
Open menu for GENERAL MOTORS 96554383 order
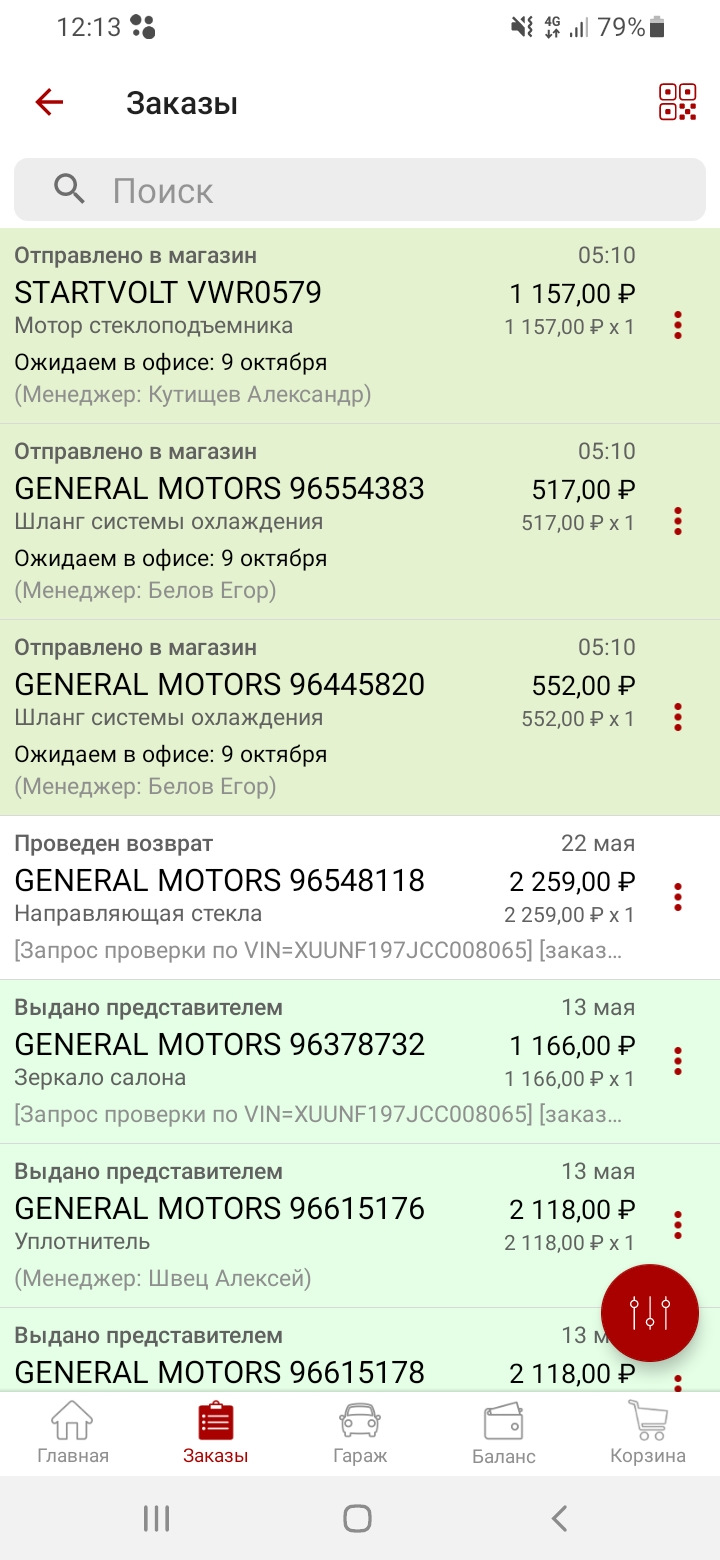click(x=678, y=521)
